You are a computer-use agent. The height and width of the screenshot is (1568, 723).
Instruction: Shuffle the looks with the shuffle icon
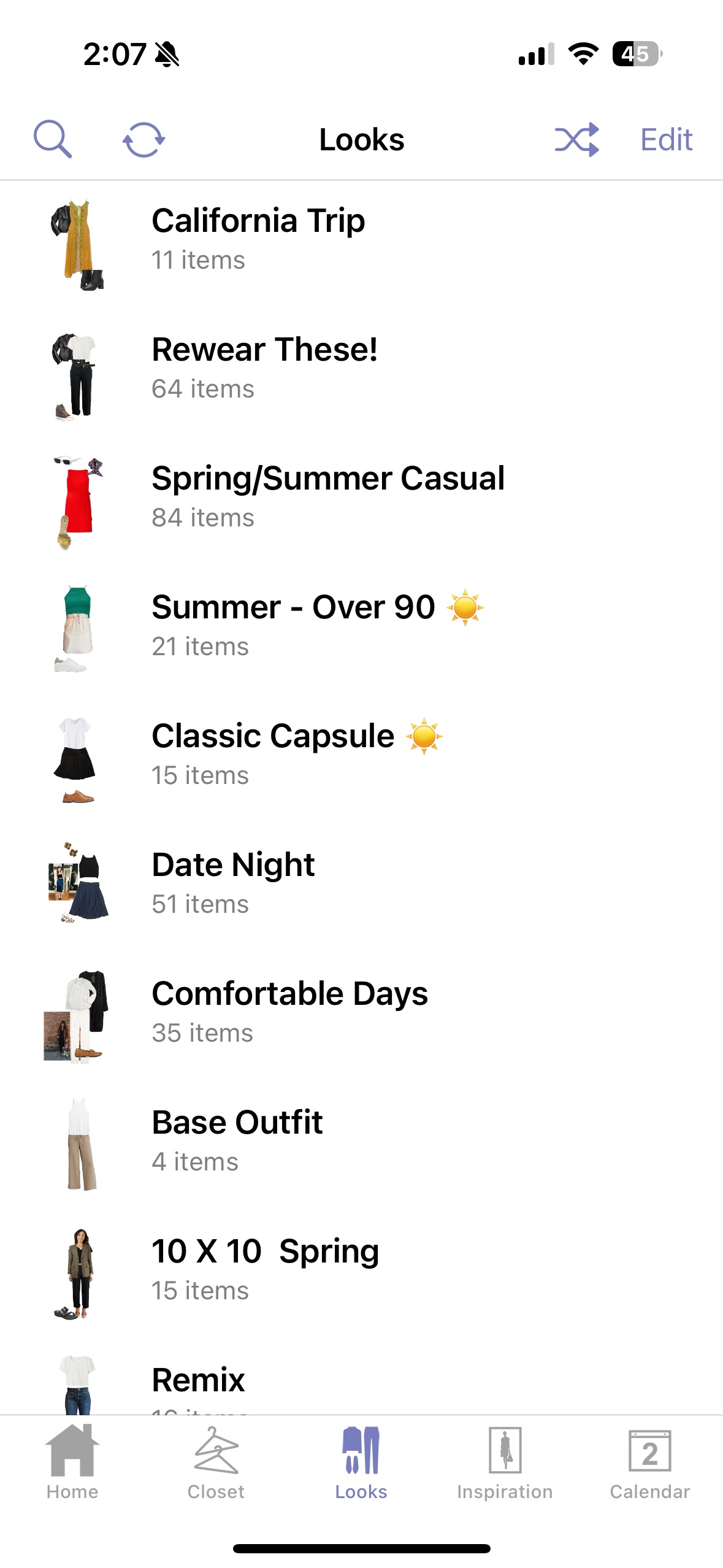(x=576, y=139)
